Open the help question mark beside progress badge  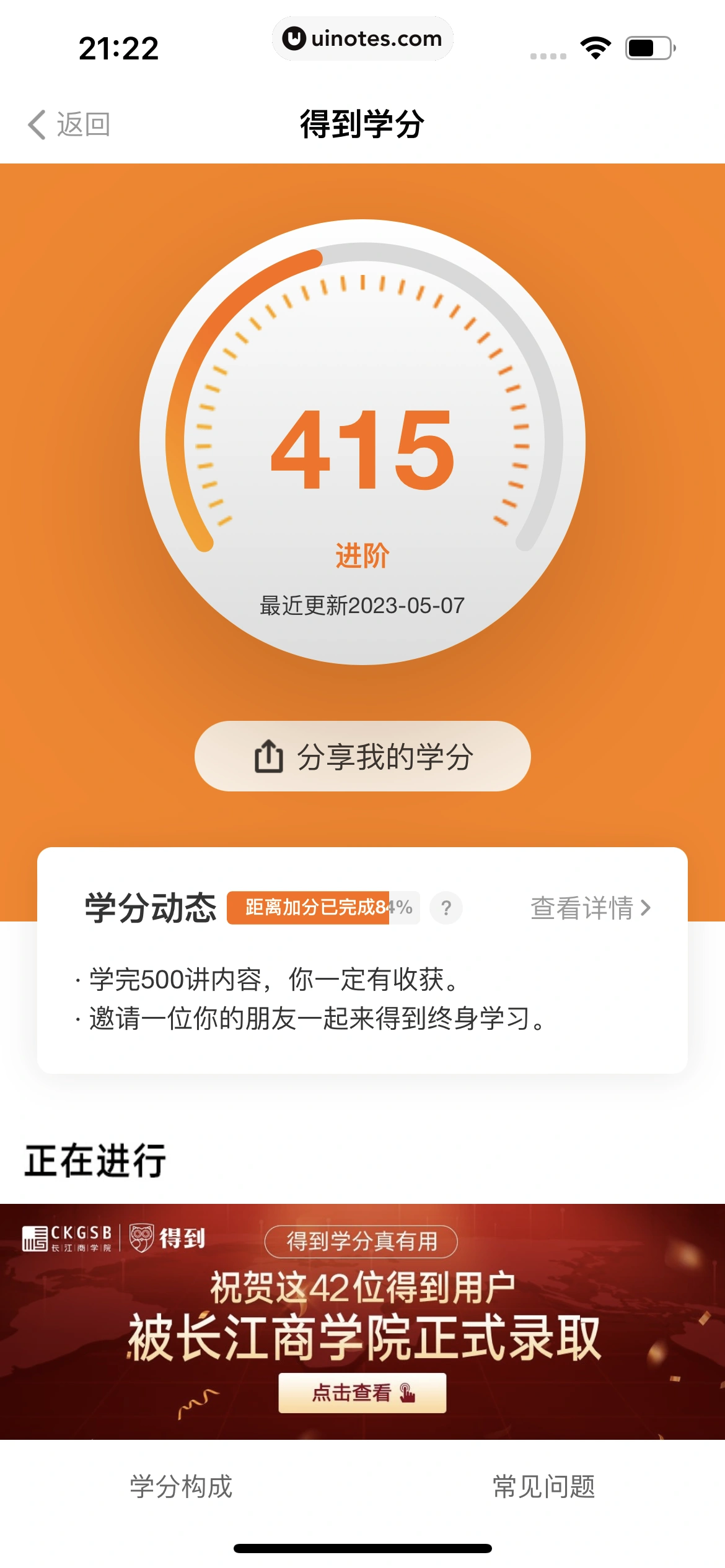pos(446,907)
